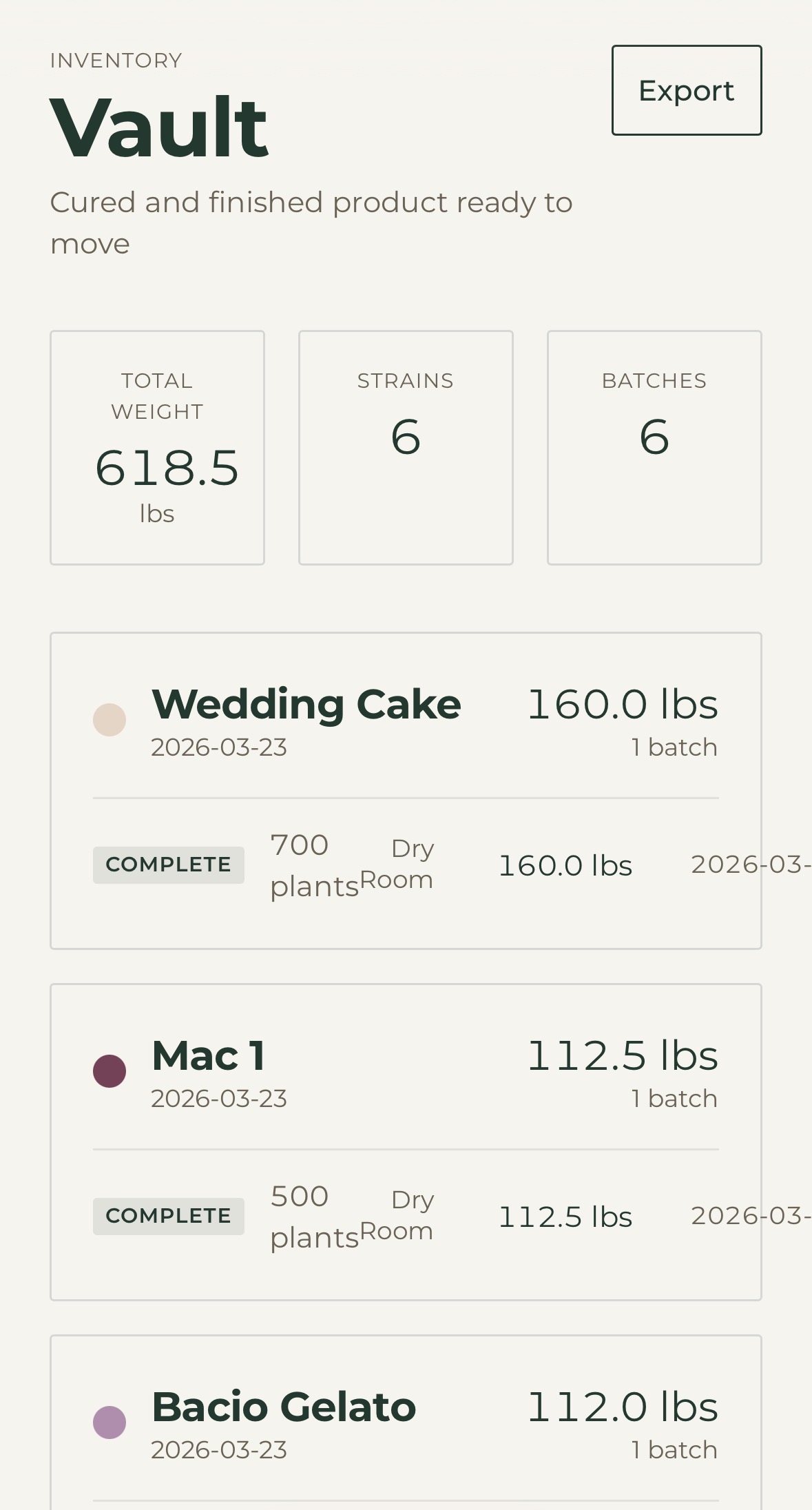The height and width of the screenshot is (1510, 812).
Task: Click the COMPLETE badge on Wedding Cake
Action: click(168, 864)
